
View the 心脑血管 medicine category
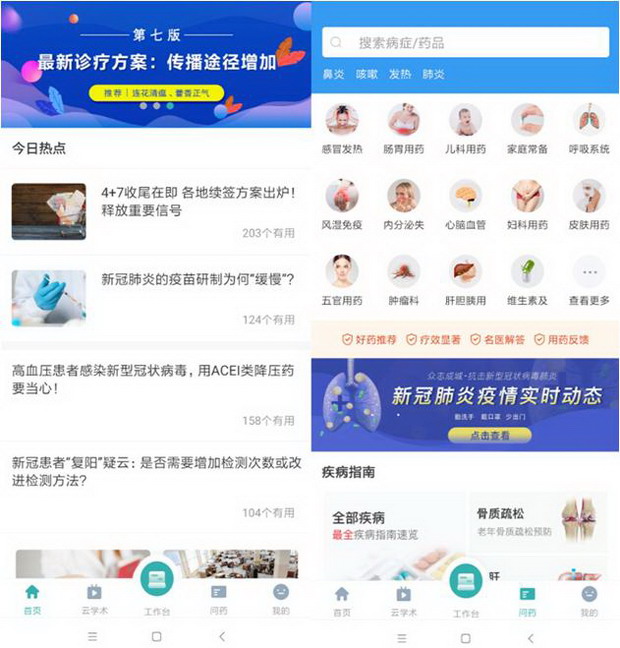pyautogui.click(x=465, y=204)
